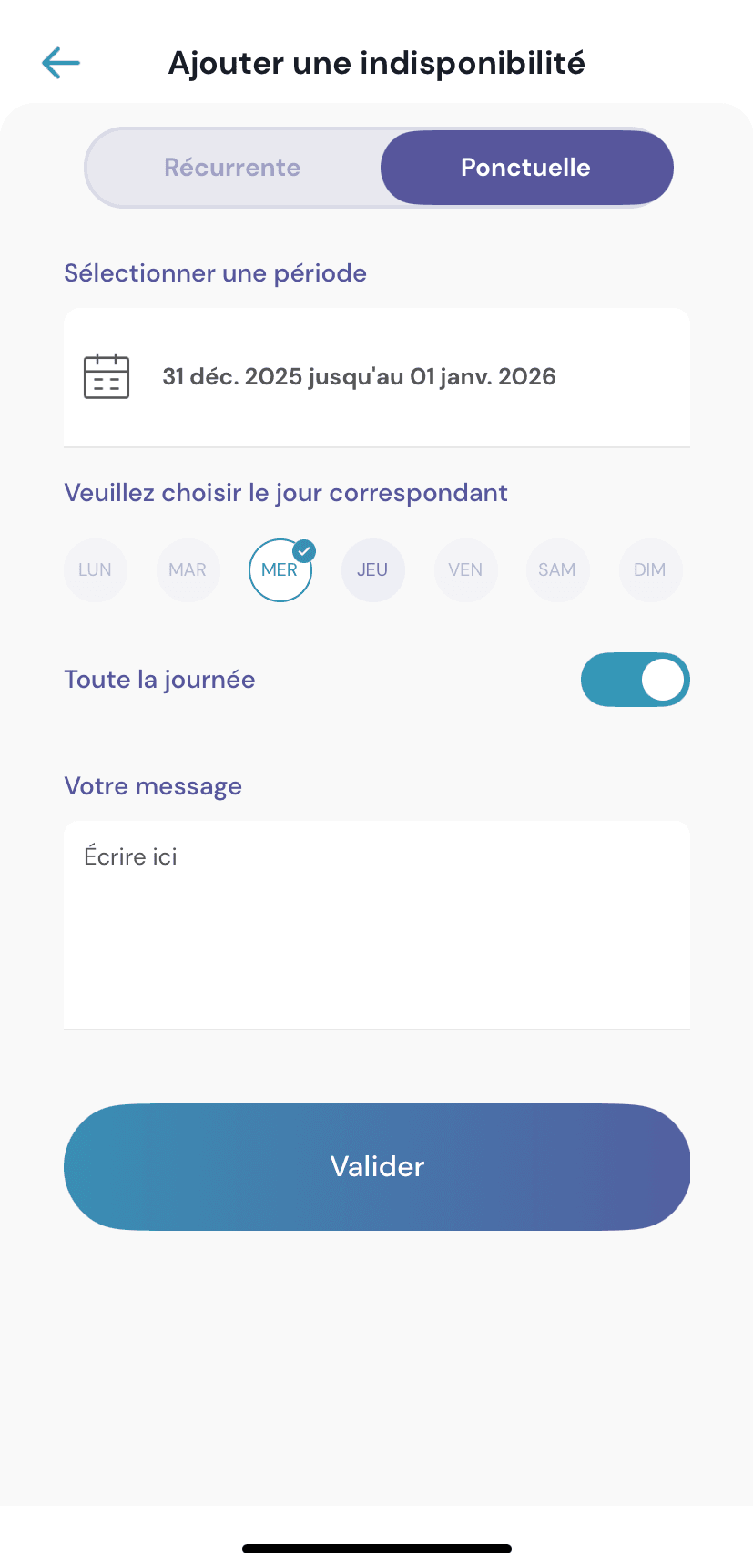Focus the Votre message text field
This screenshot has width=753, height=1568.
376,925
